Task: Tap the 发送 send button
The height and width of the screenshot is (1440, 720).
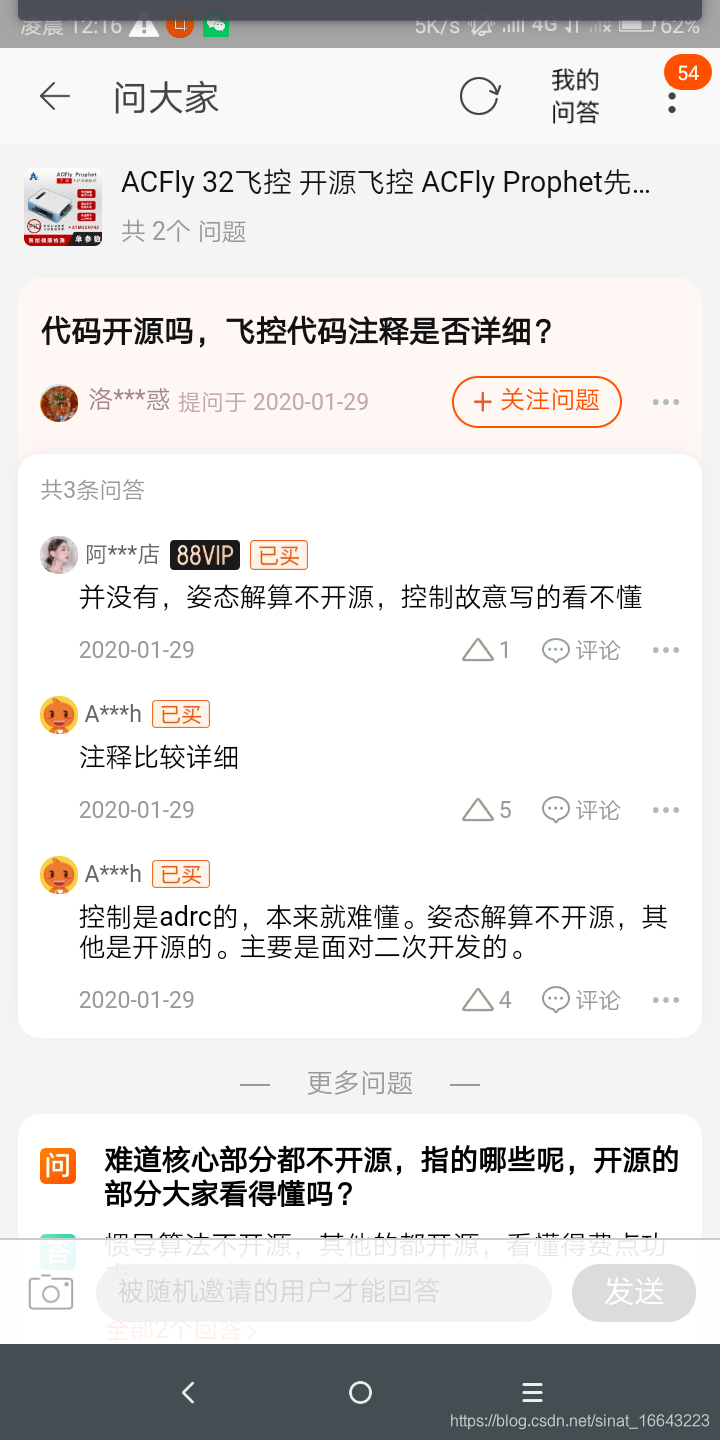Action: pos(633,1292)
